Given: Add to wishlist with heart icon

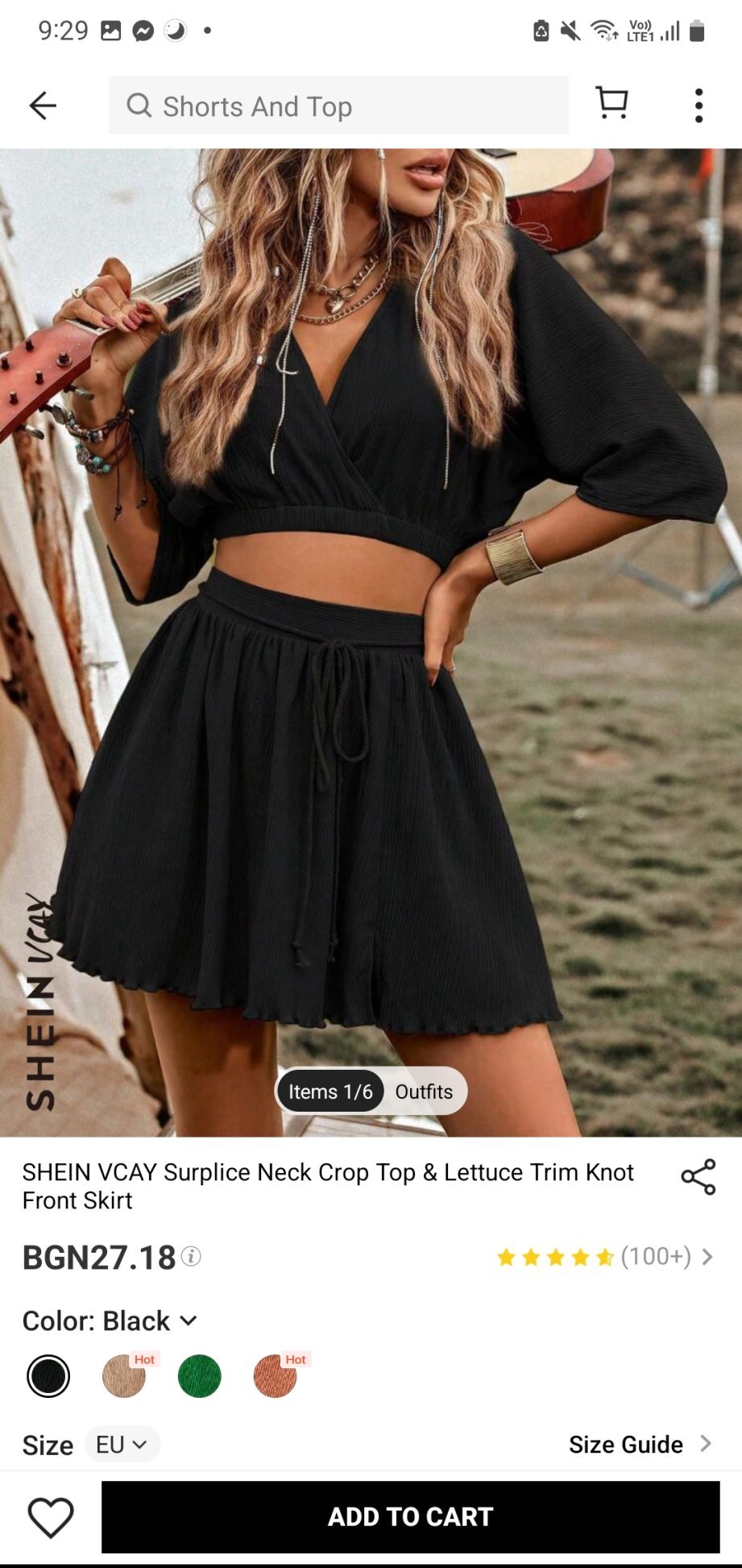Looking at the screenshot, I should click(x=51, y=1516).
